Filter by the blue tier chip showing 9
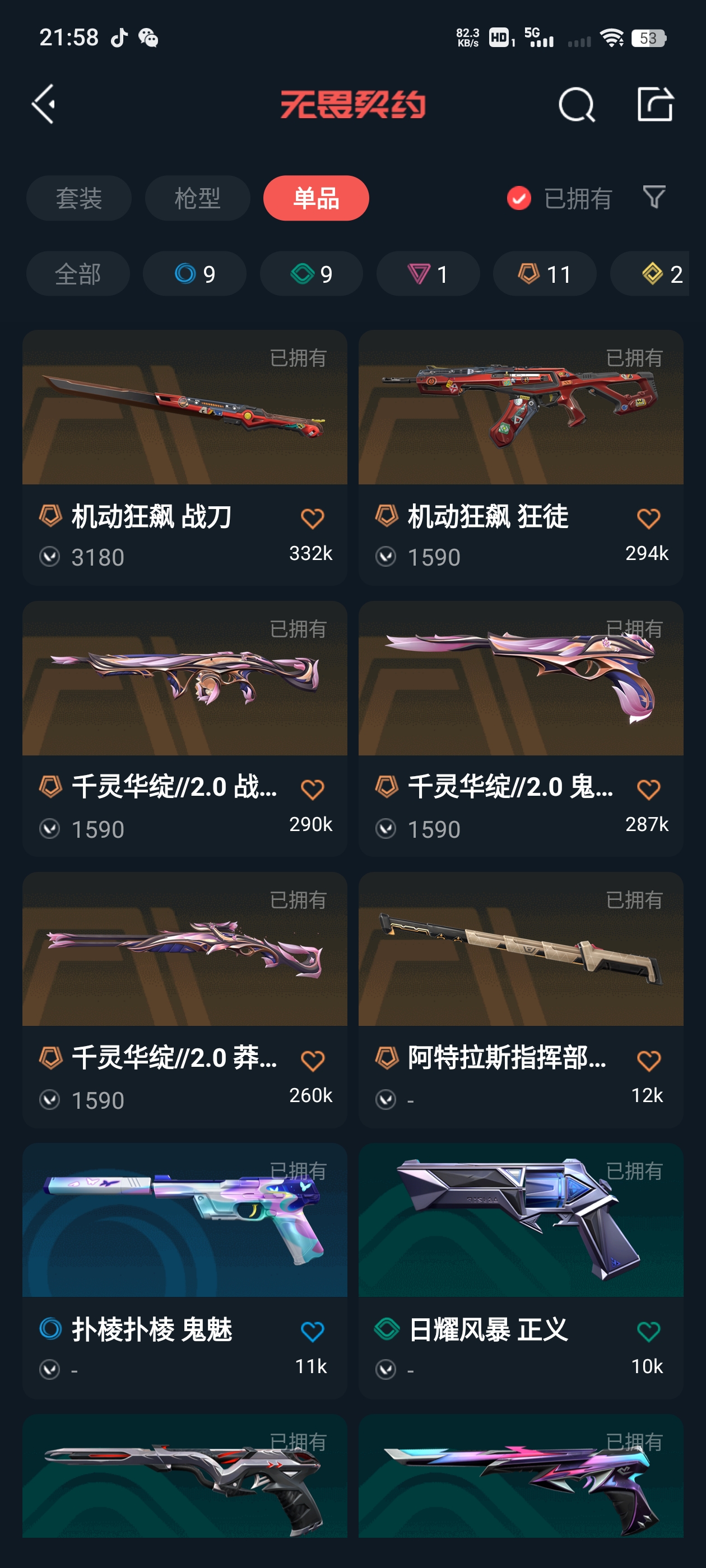Viewport: 706px width, 1568px height. (x=195, y=274)
